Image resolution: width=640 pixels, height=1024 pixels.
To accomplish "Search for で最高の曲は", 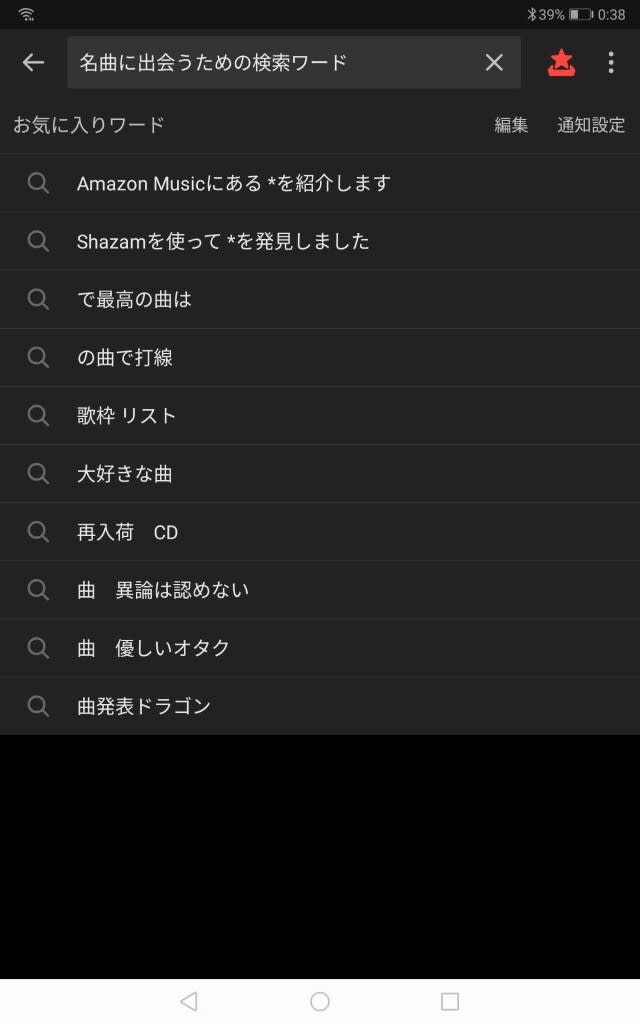I will coord(320,299).
